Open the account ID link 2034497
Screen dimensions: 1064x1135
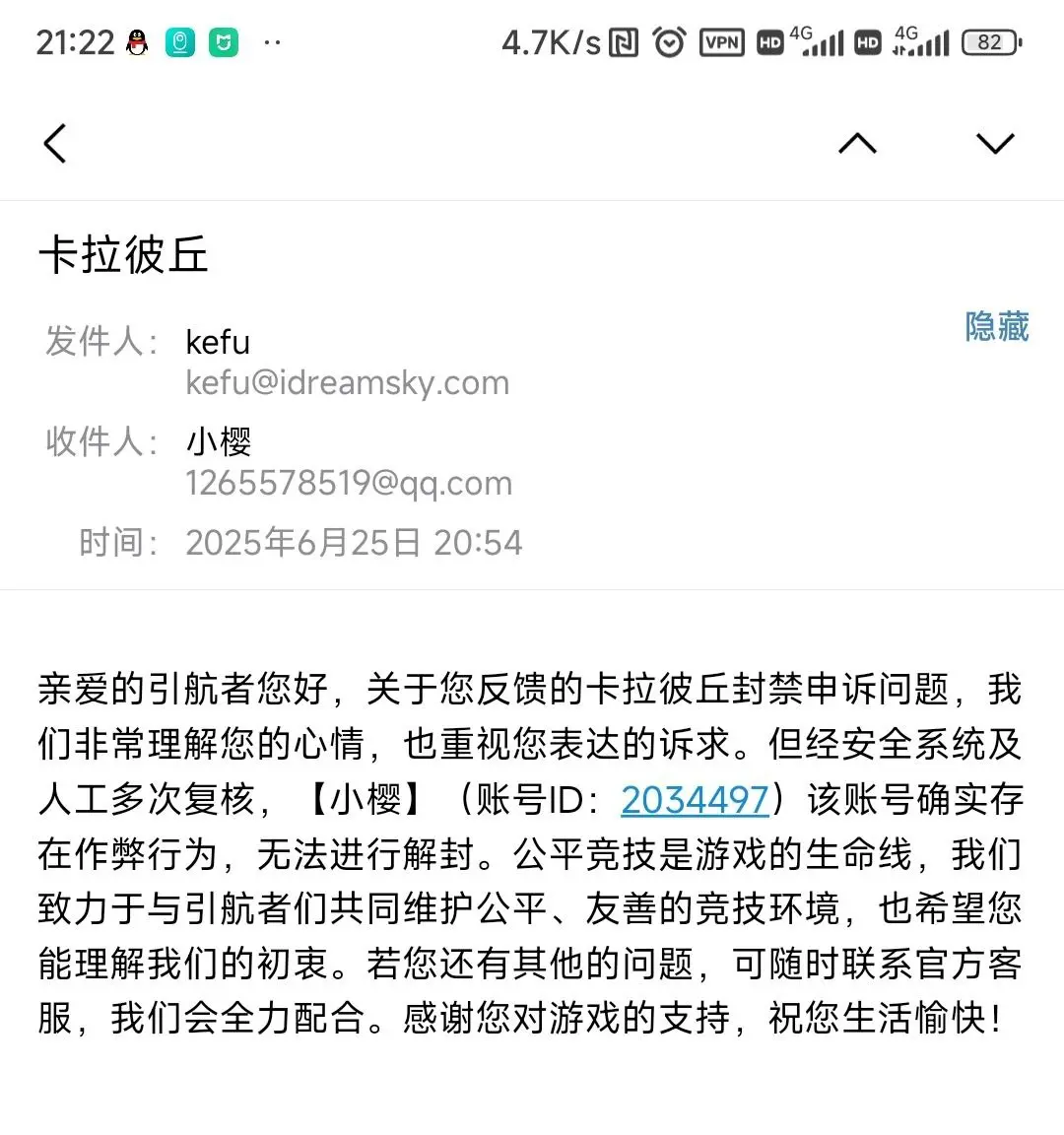point(695,799)
